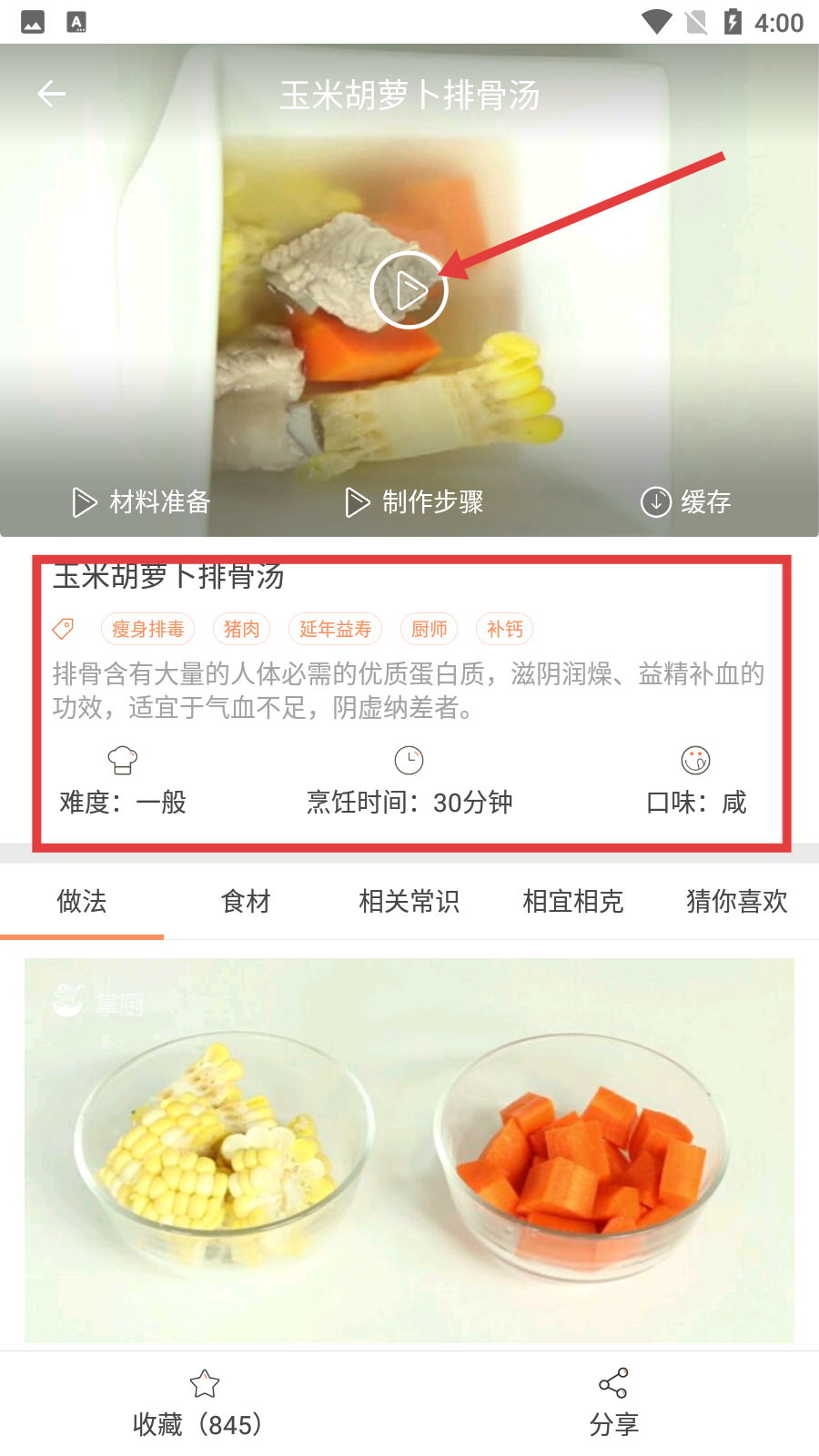Play the 制作步骤 video section
This screenshot has height=1456, width=819.
[414, 501]
